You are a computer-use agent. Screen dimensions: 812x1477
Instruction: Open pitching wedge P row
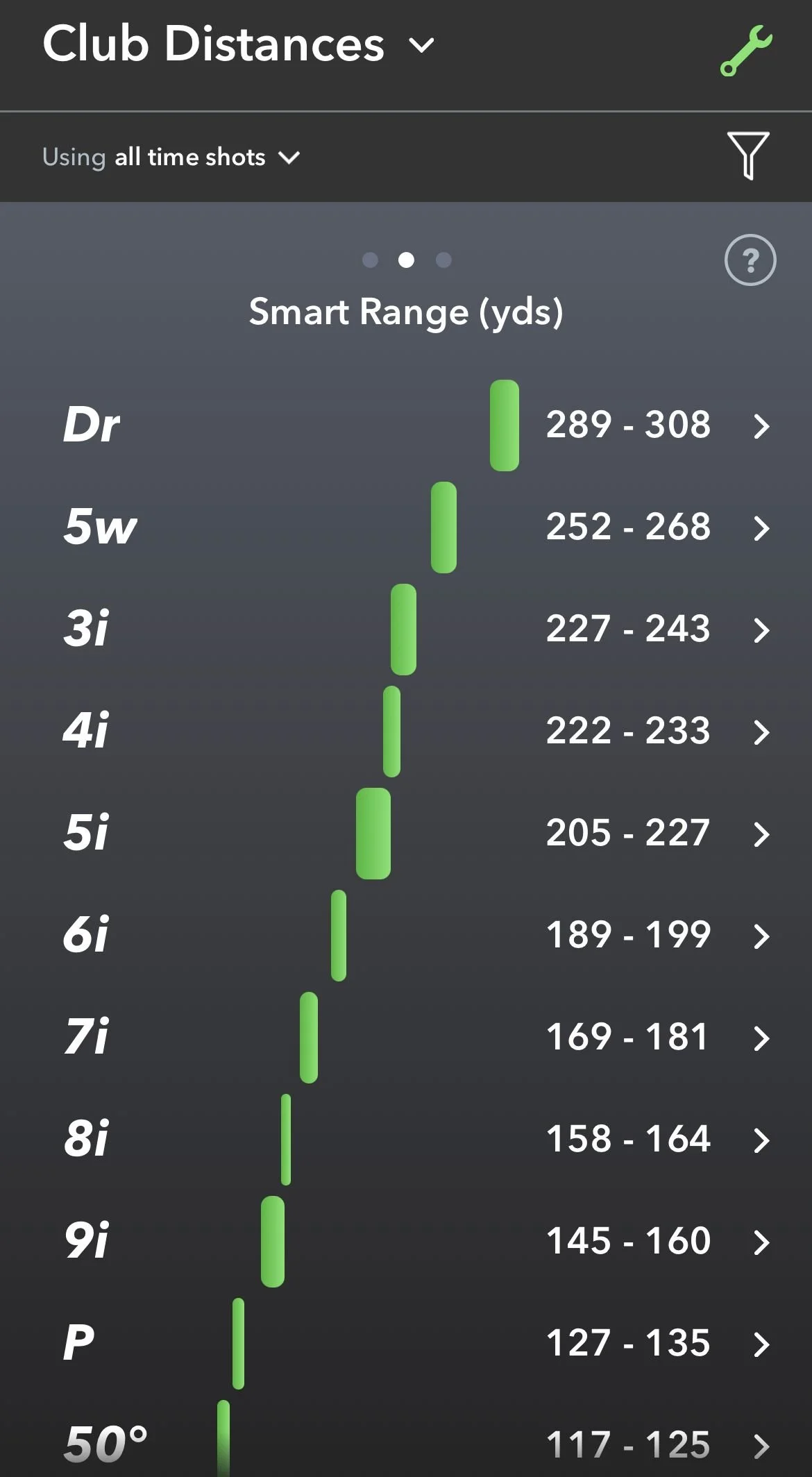[761, 1344]
